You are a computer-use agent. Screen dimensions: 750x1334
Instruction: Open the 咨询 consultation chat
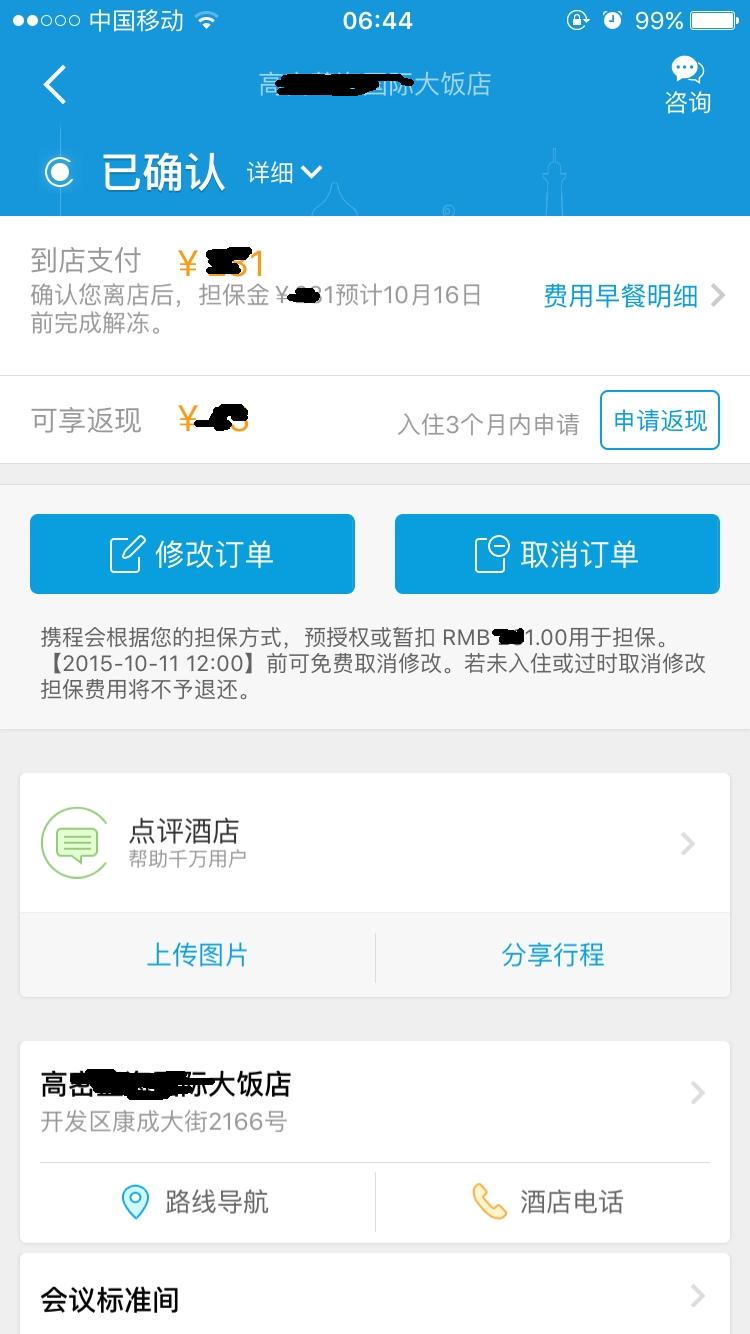[687, 85]
